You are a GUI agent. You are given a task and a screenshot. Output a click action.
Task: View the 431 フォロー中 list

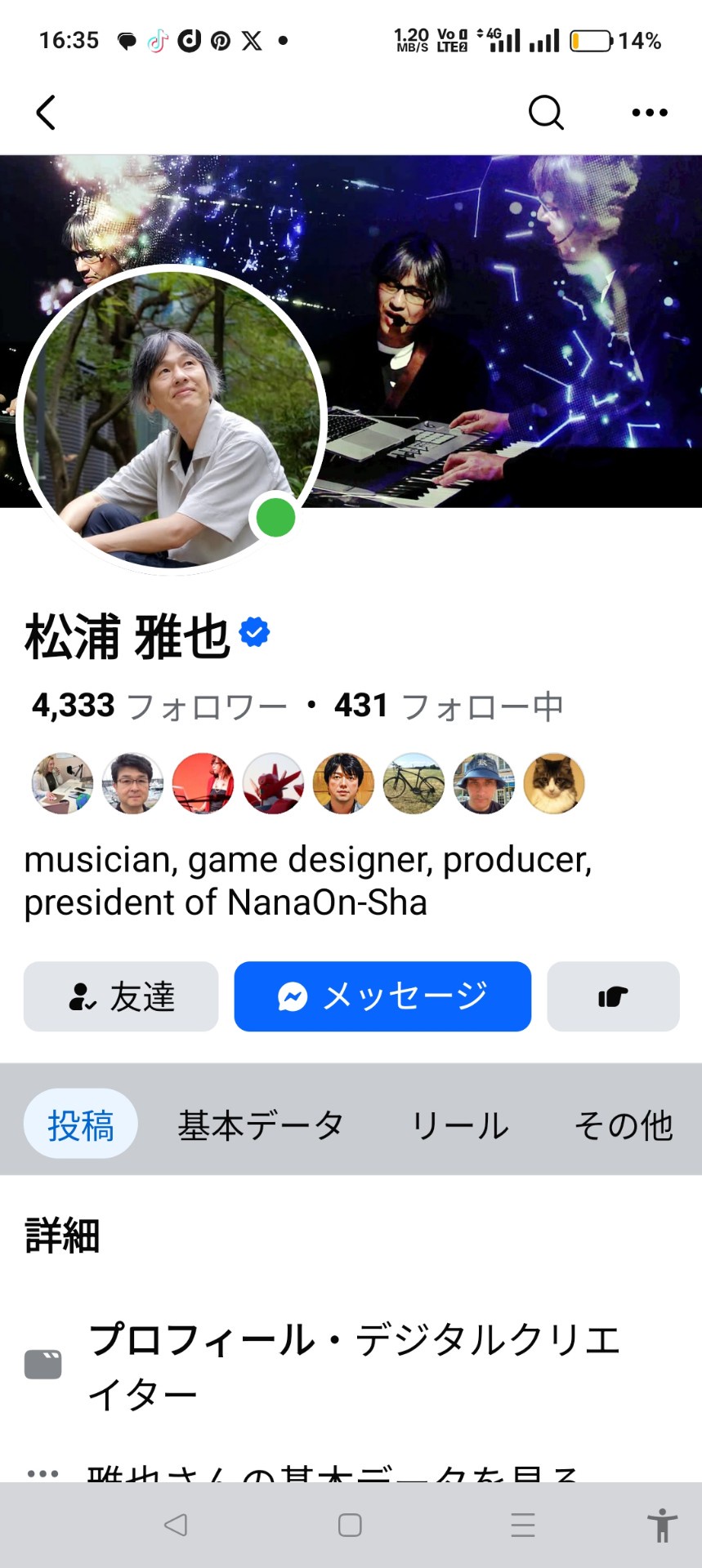click(x=449, y=706)
